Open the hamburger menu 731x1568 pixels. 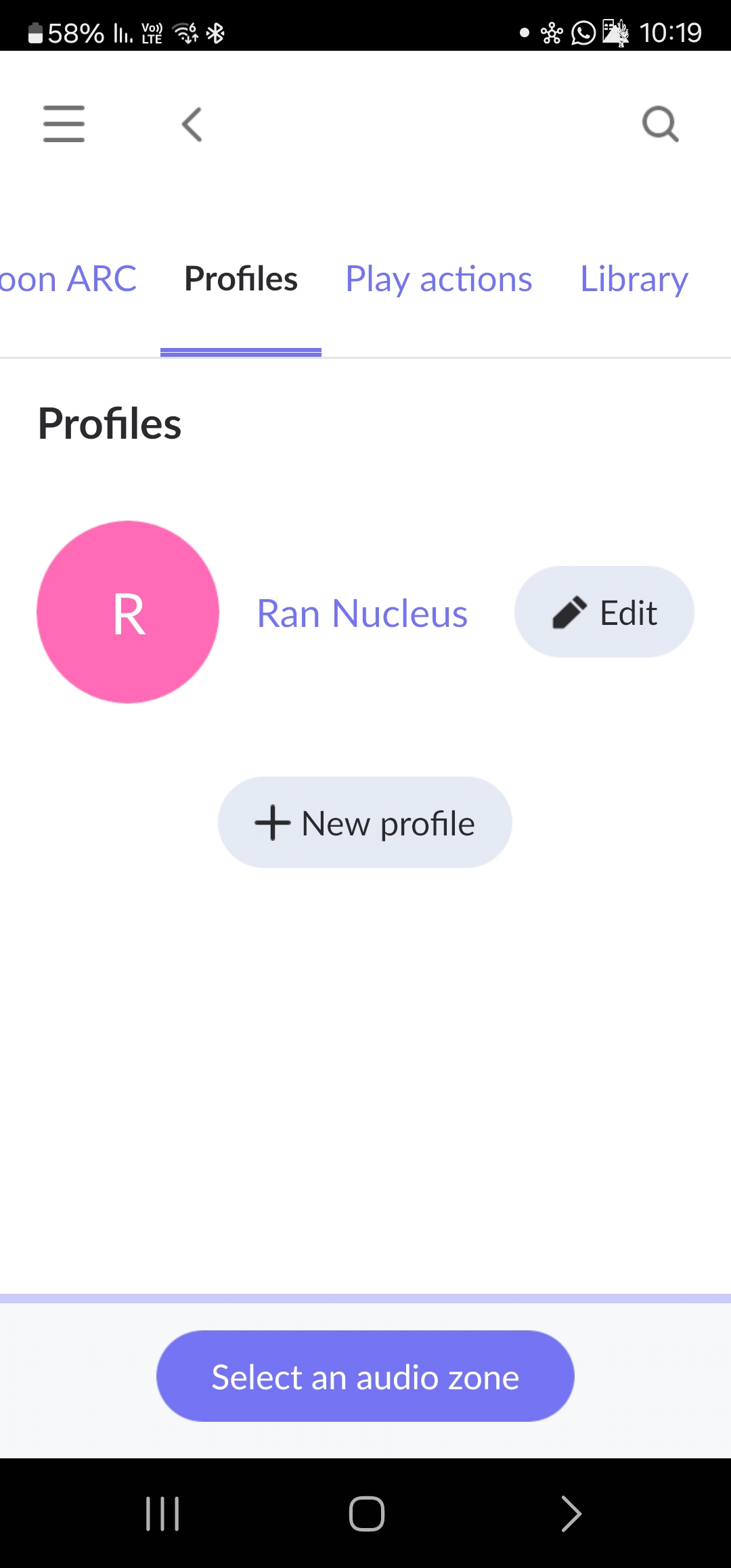(64, 124)
